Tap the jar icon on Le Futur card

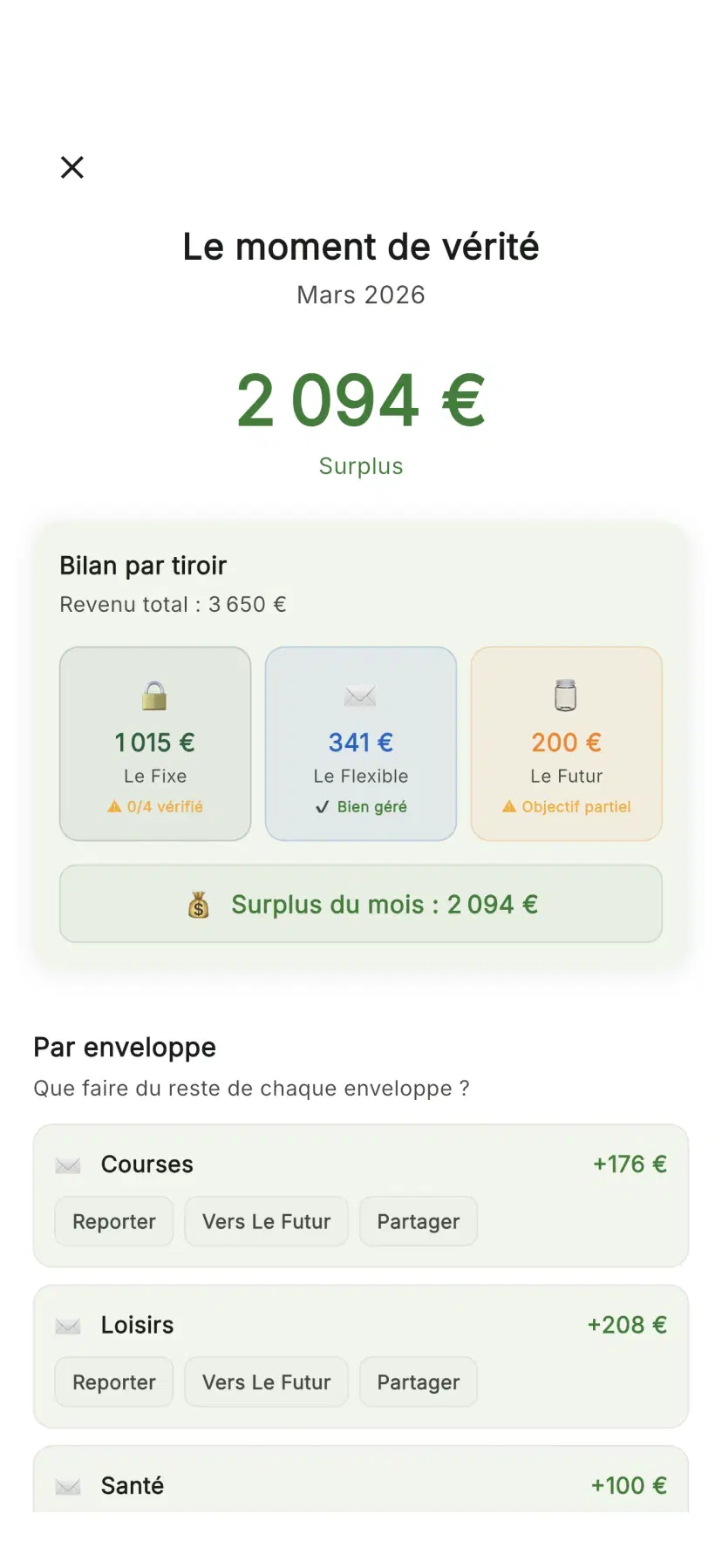[x=566, y=696]
